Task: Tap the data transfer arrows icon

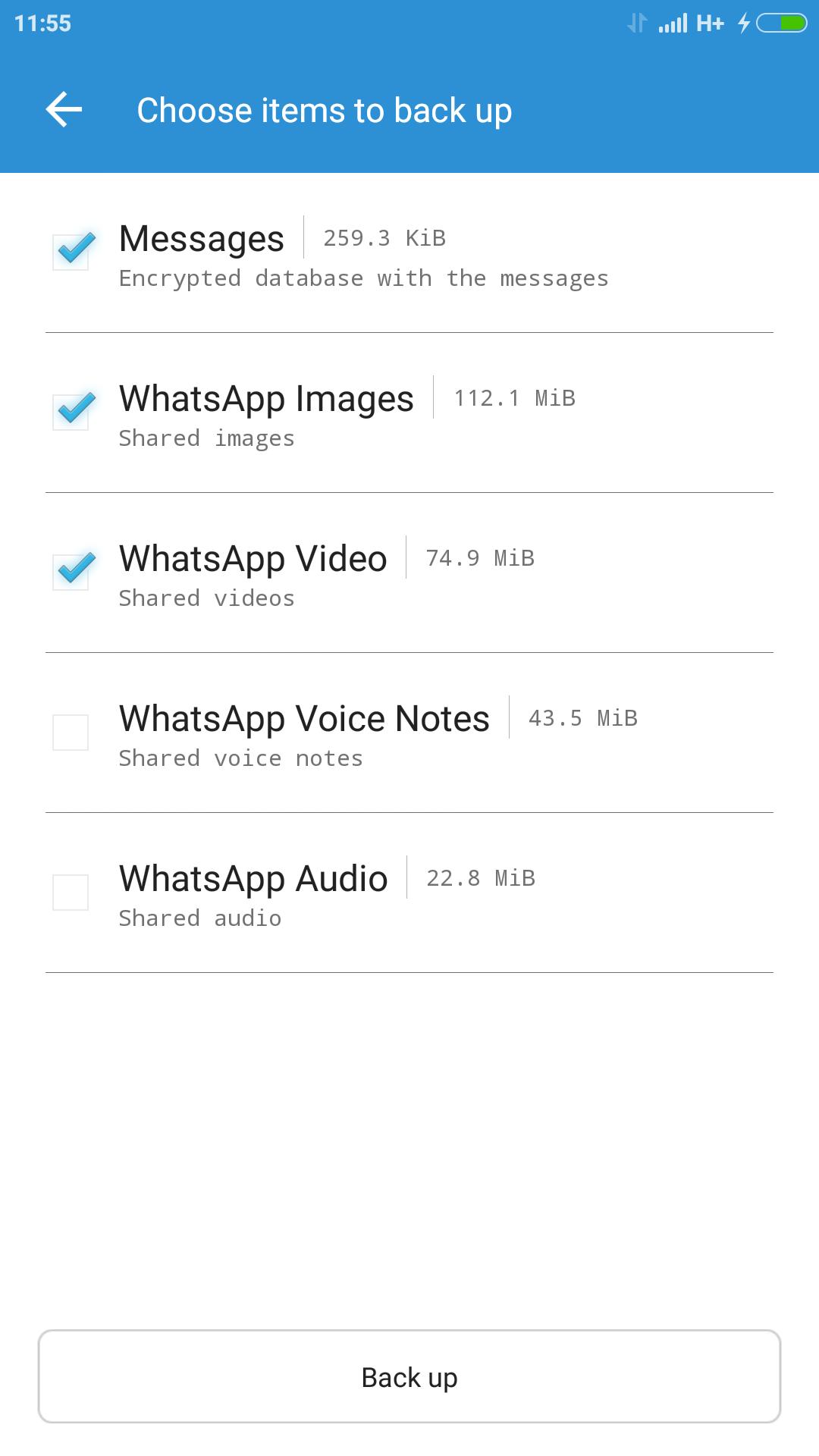Action: (639, 23)
